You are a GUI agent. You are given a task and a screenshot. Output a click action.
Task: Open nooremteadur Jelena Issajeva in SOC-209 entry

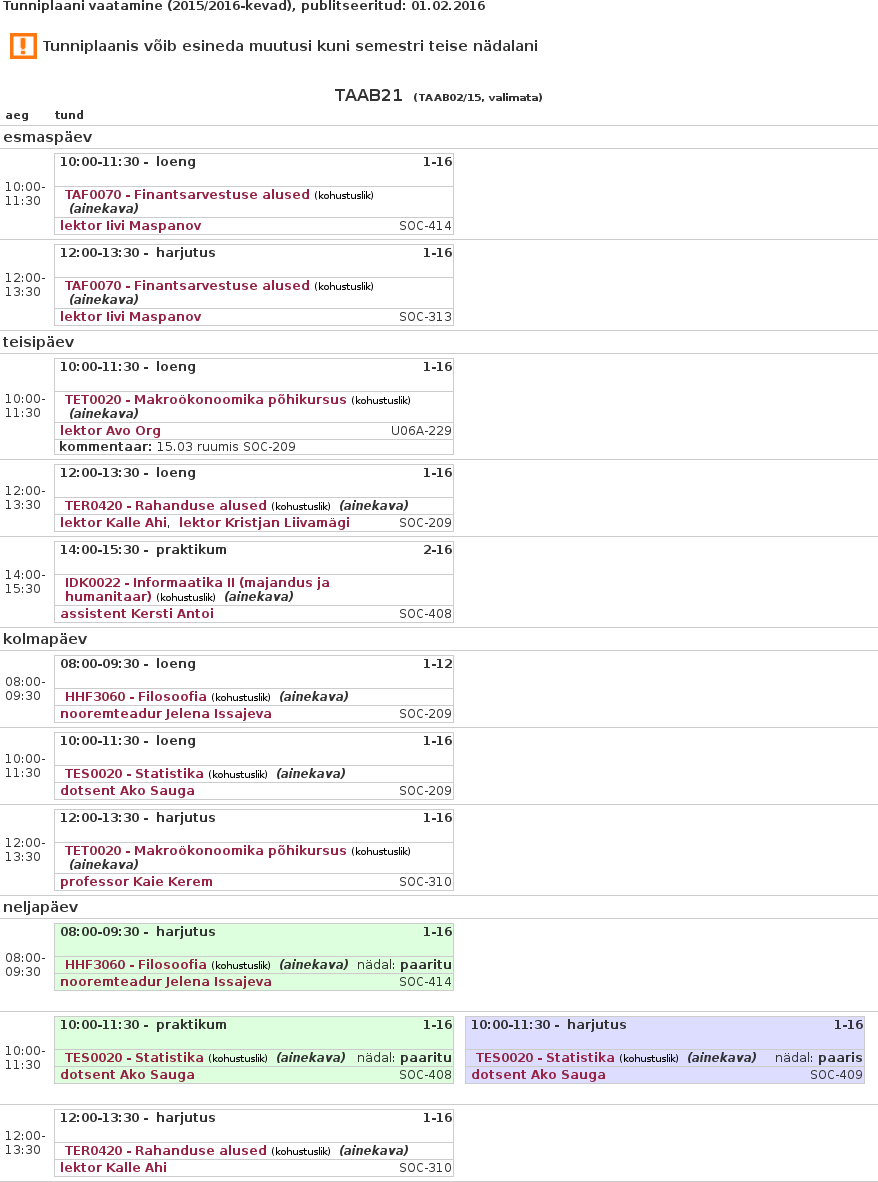pos(165,714)
